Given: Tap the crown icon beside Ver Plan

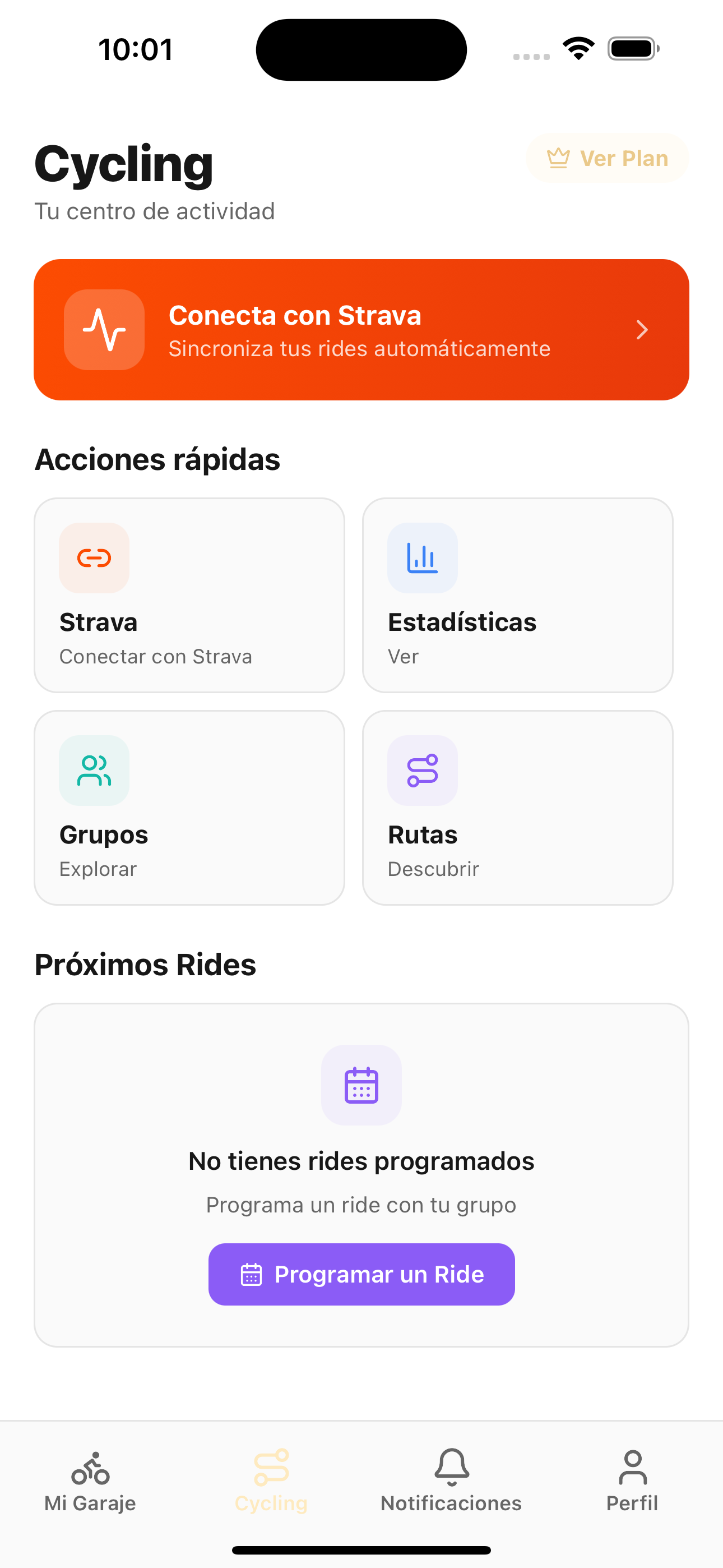Looking at the screenshot, I should coord(559,158).
